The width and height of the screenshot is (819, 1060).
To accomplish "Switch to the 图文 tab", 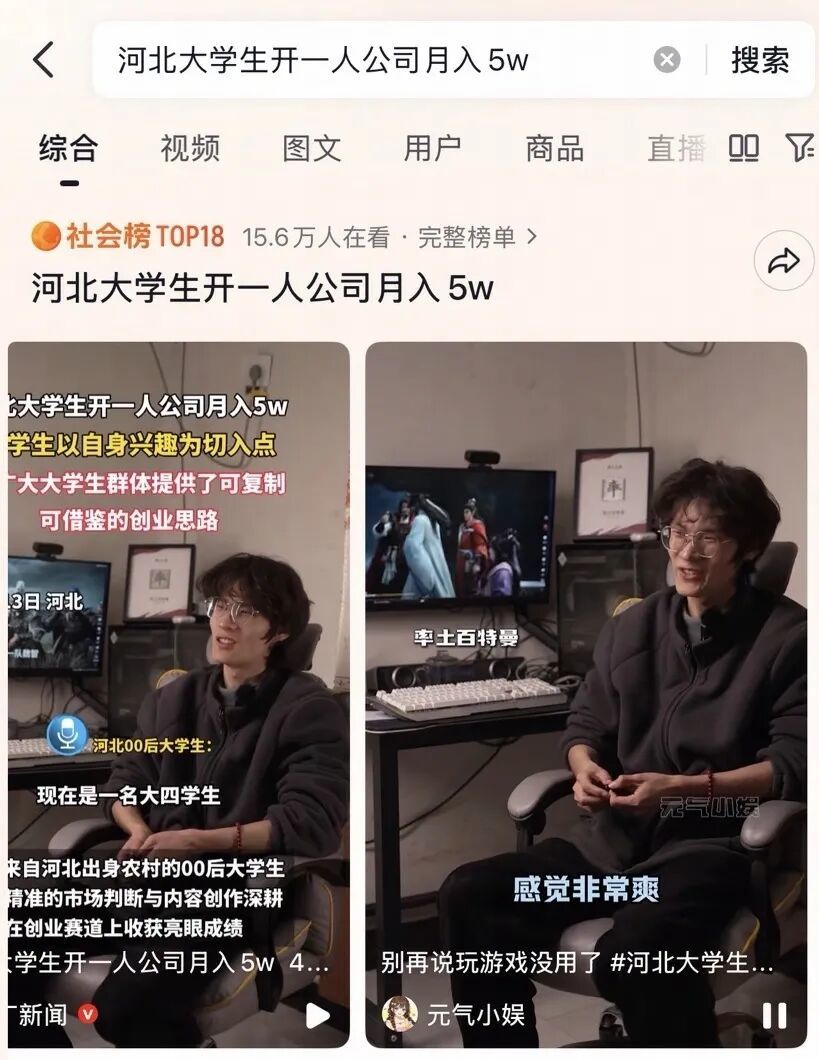I will click(x=311, y=148).
